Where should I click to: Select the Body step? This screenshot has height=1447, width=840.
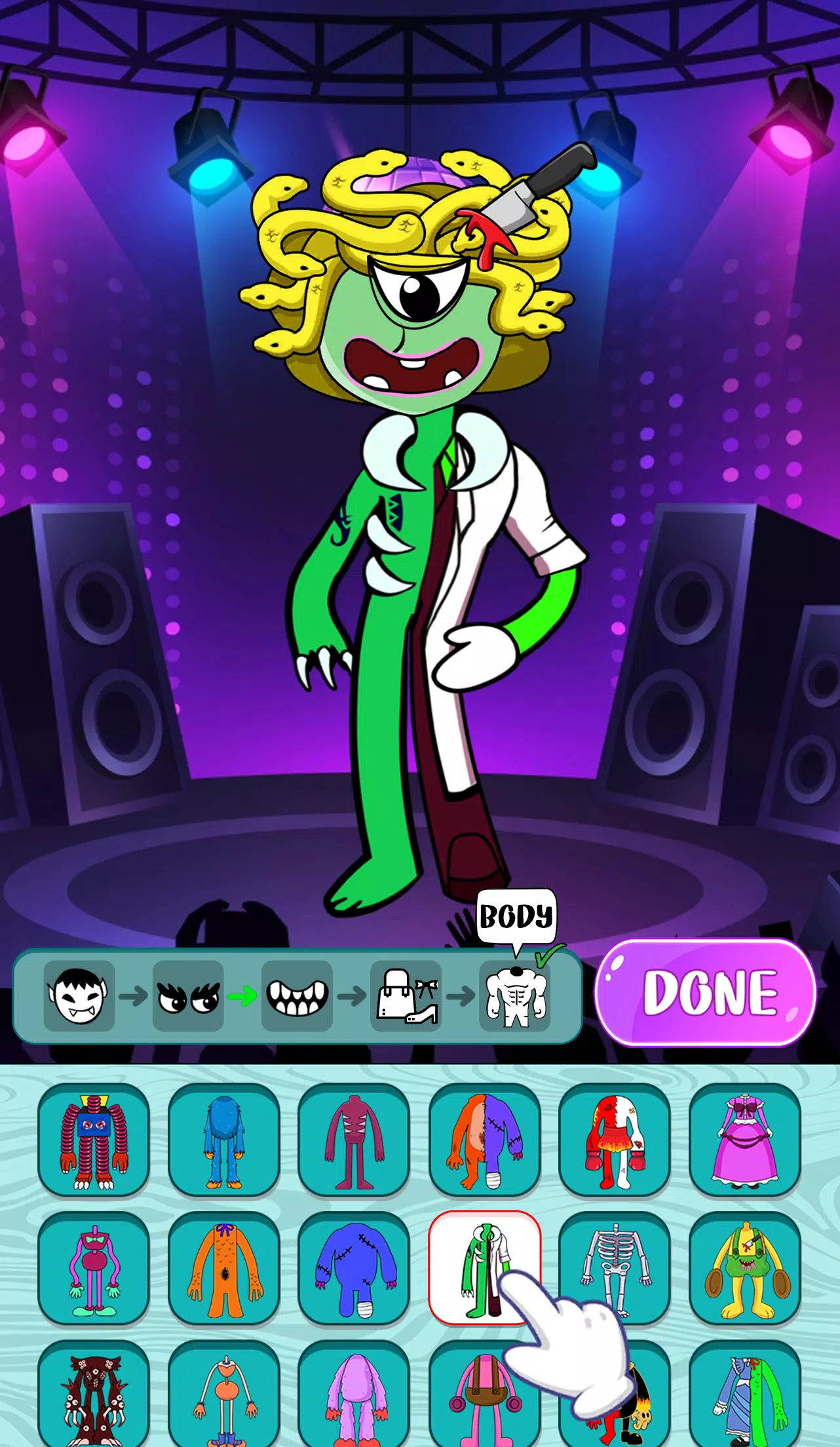515,996
